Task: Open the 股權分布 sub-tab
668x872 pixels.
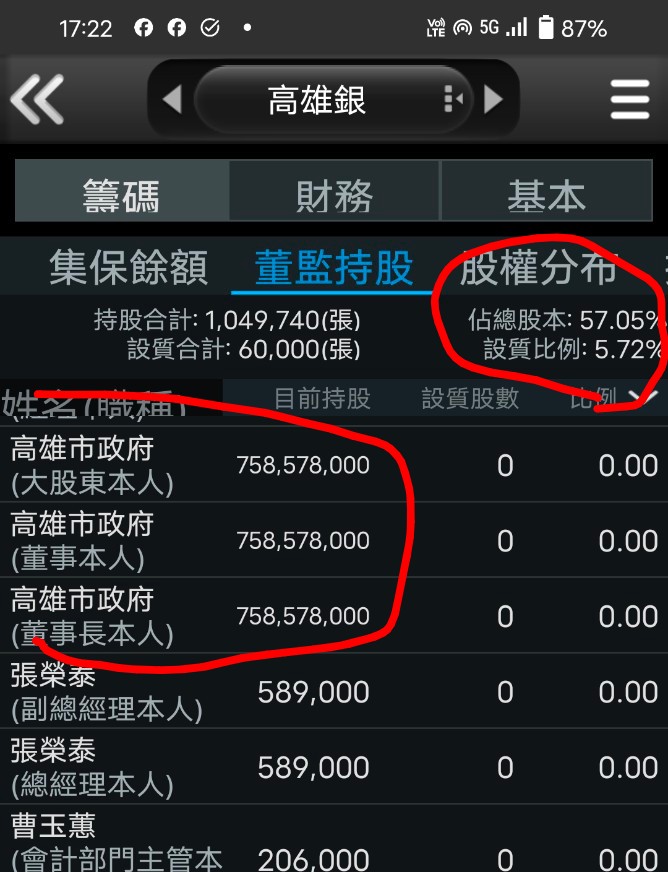Action: click(x=538, y=268)
